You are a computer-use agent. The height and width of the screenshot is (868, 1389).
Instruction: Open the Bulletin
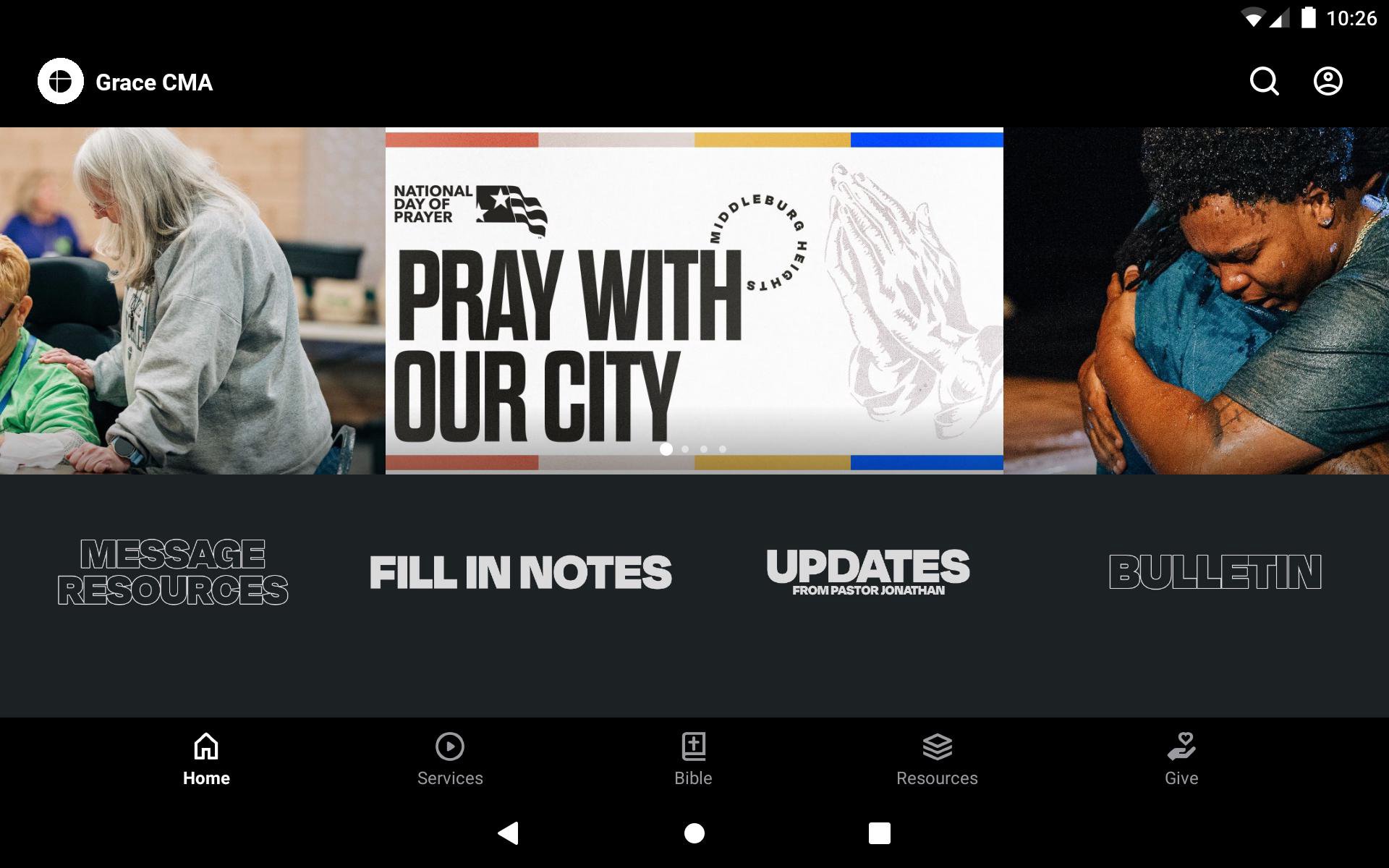coord(1215,571)
